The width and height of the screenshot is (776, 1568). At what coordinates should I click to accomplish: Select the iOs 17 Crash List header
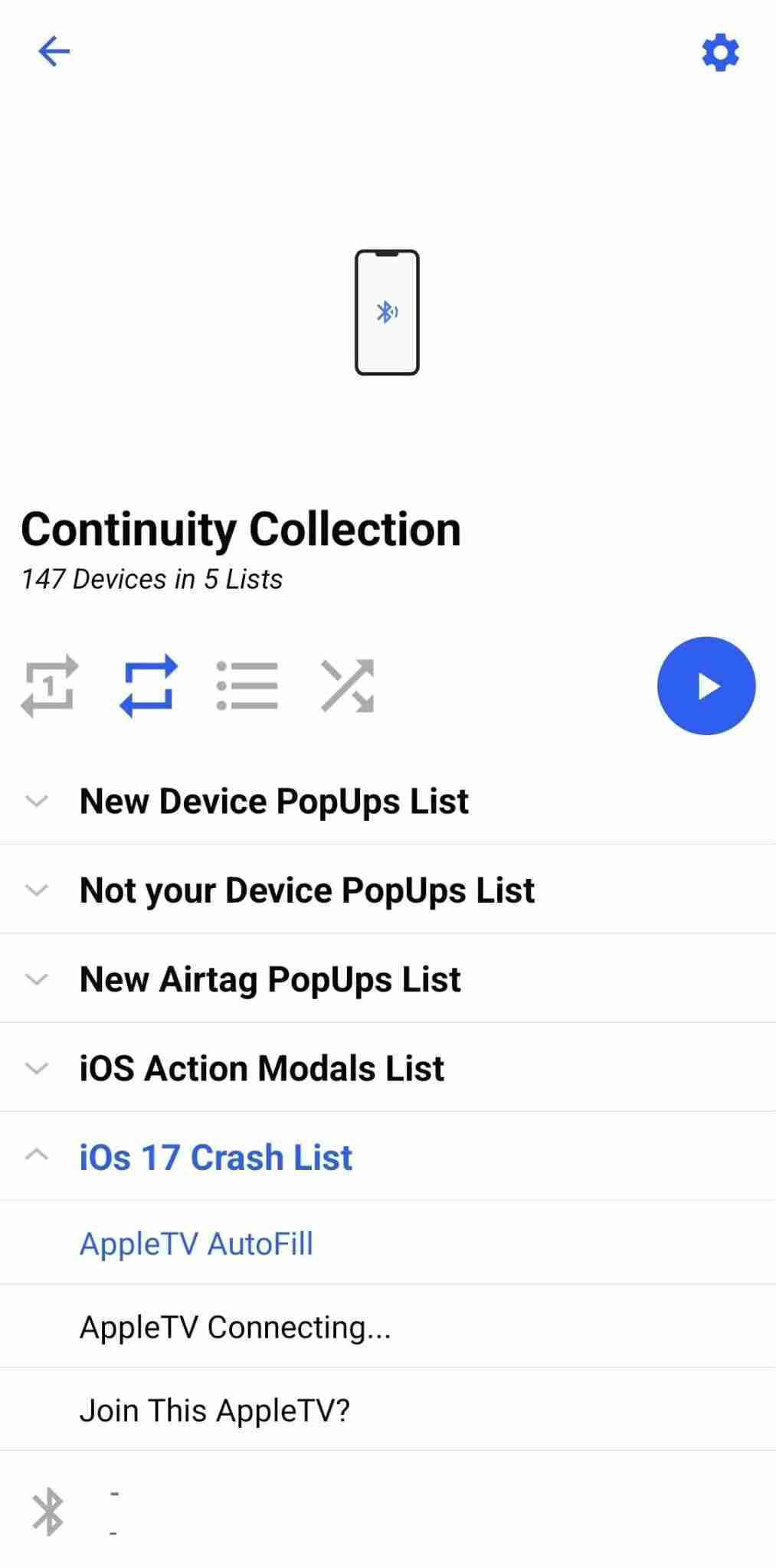(215, 1156)
